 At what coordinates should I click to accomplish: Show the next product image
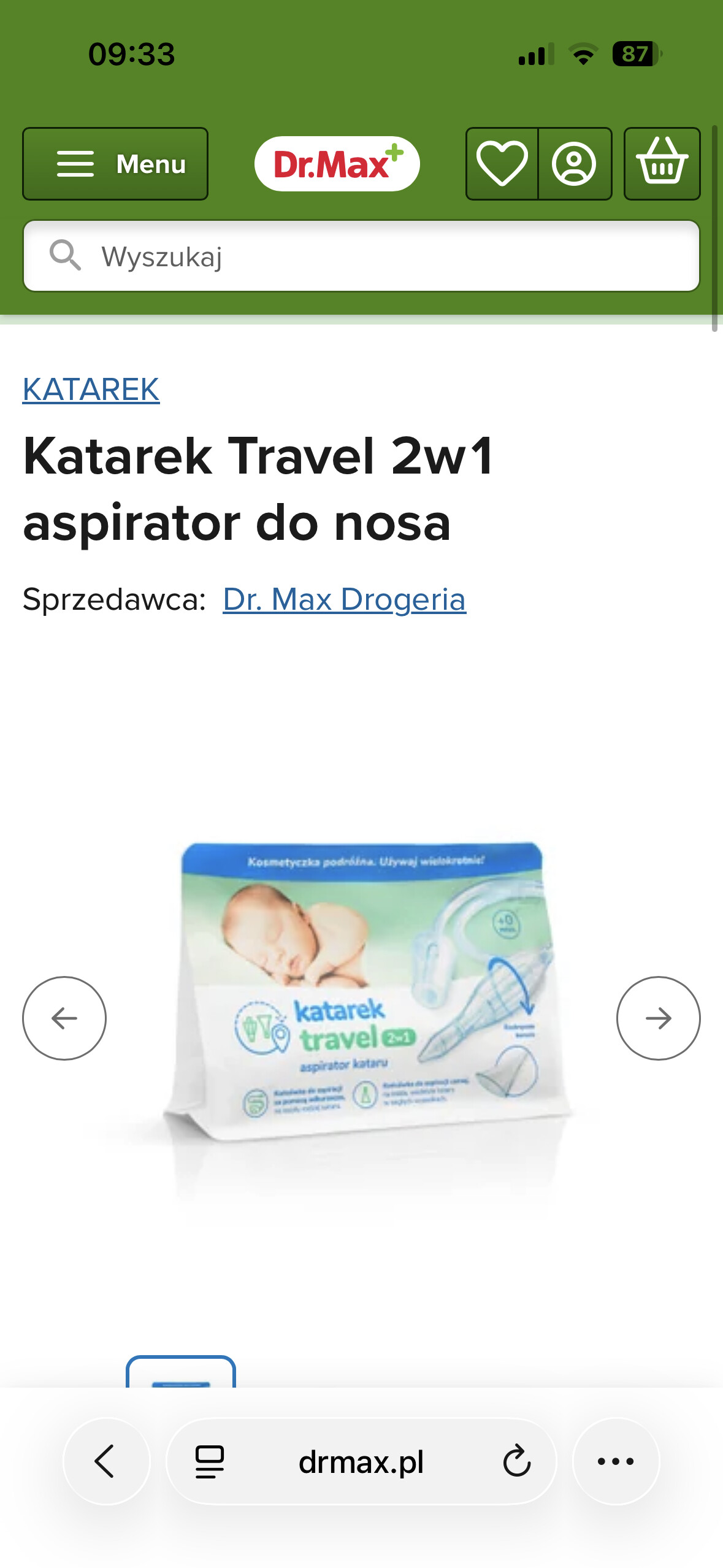pos(658,1018)
